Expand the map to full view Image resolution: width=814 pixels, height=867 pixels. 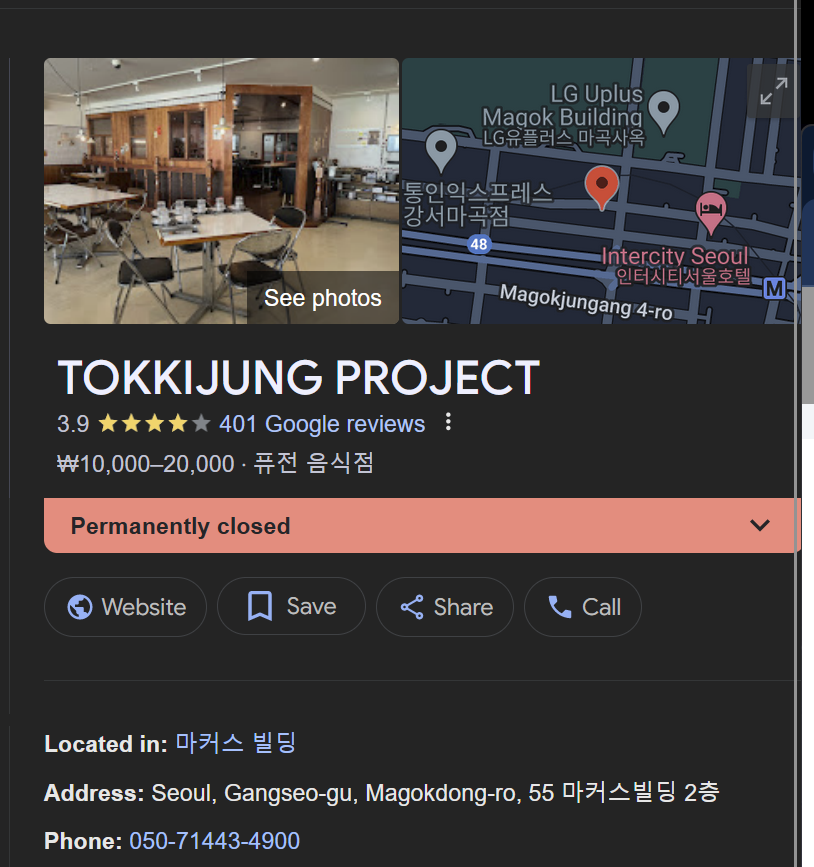tap(772, 91)
